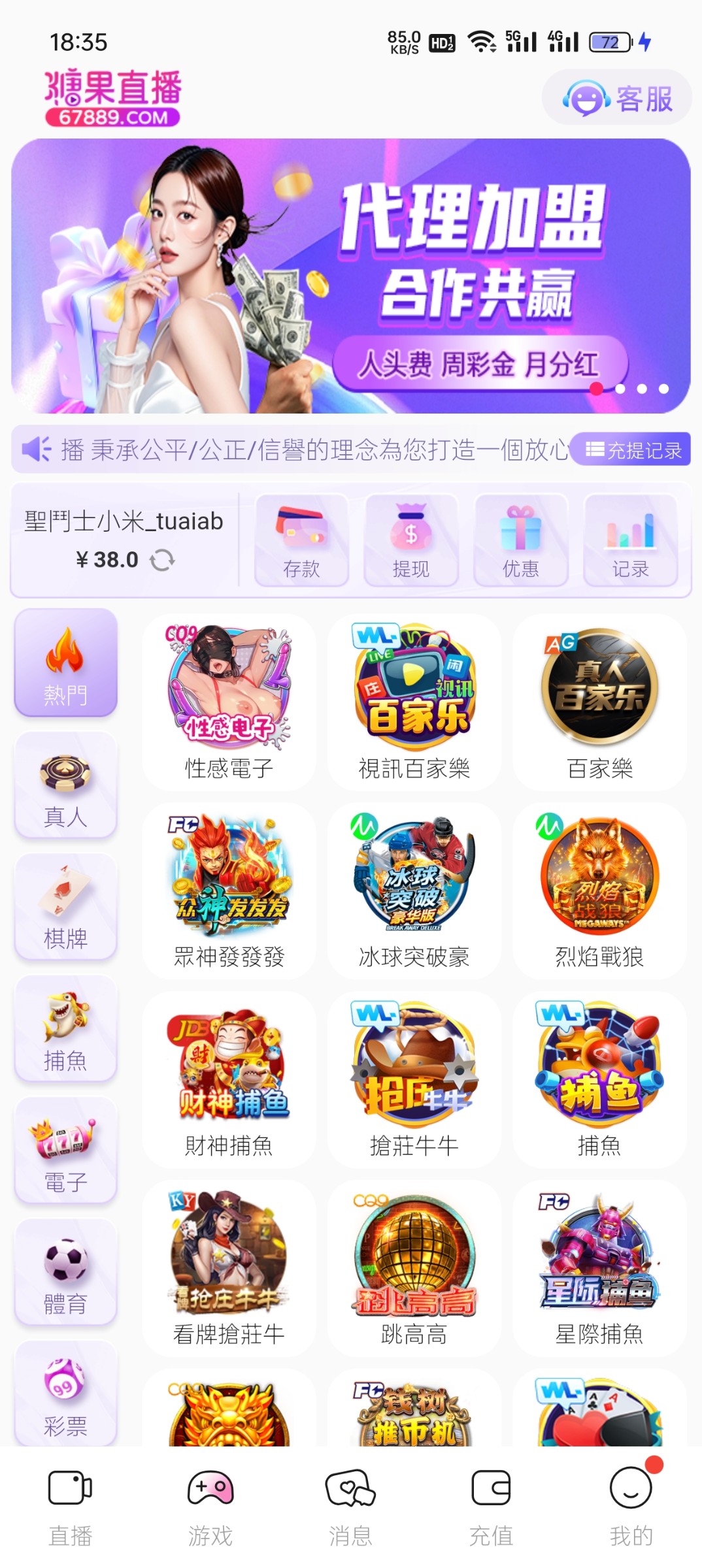Open 记录 history
The image size is (702, 1568).
click(x=630, y=541)
